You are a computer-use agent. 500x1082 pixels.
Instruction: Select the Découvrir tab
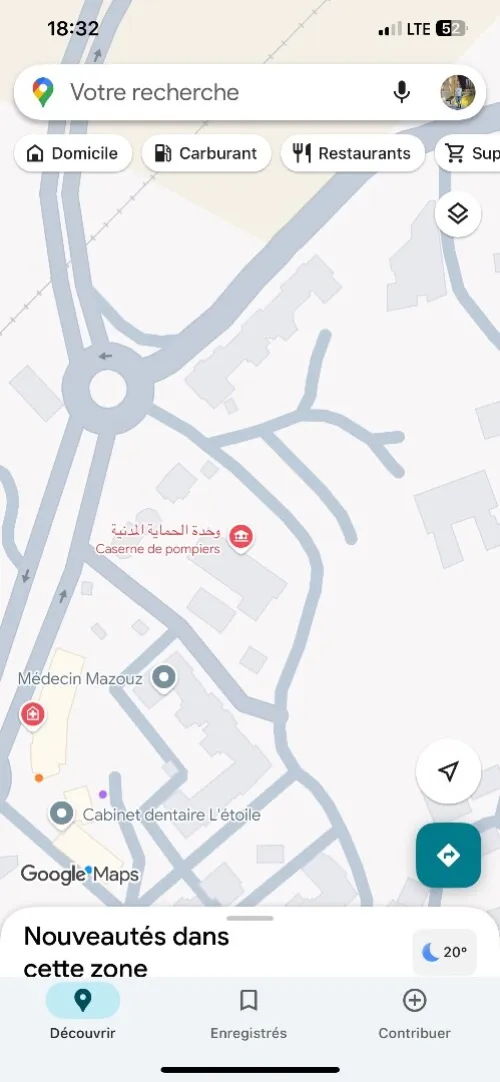coord(83,1012)
